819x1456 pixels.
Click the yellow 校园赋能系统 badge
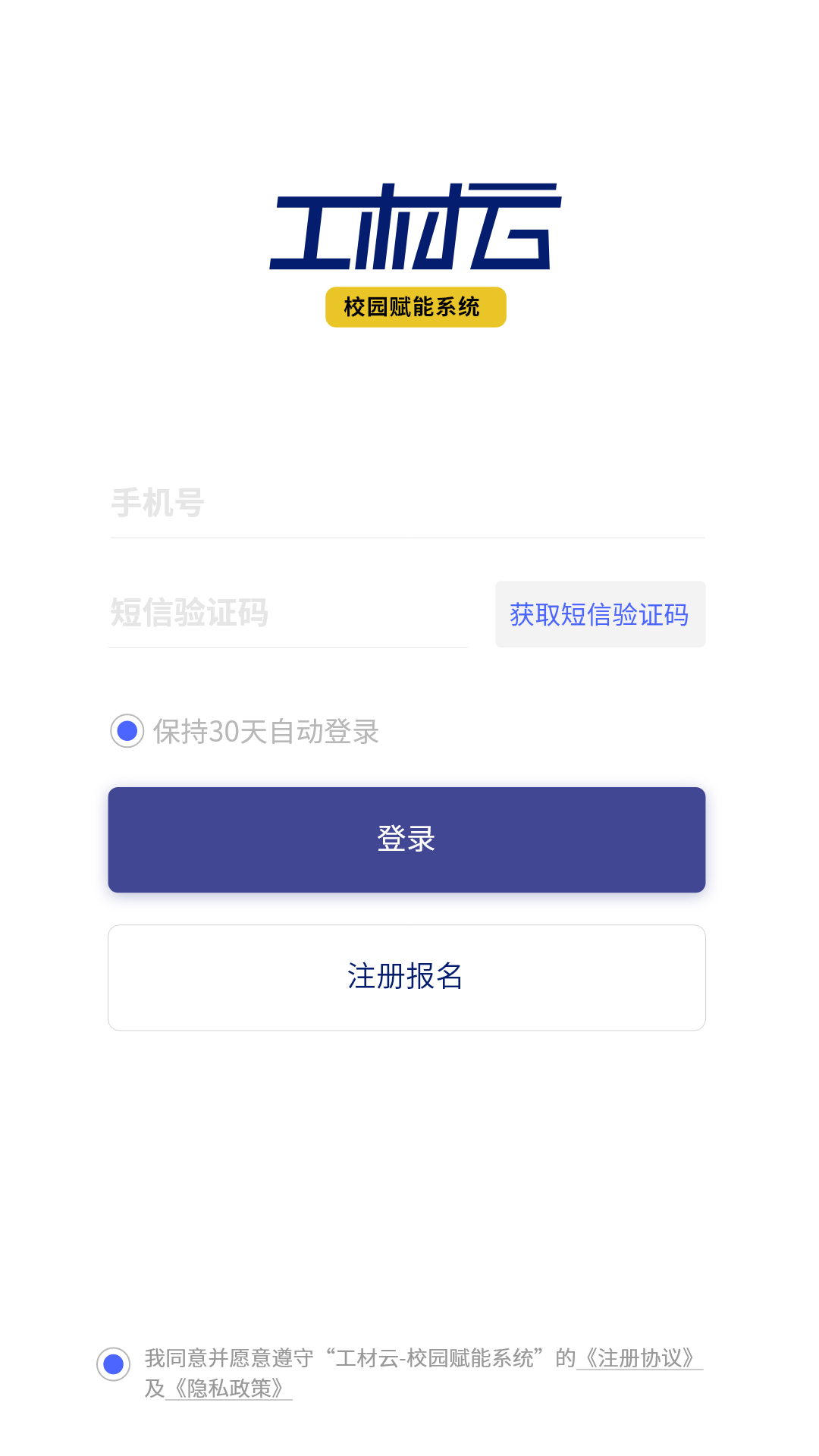pos(415,306)
